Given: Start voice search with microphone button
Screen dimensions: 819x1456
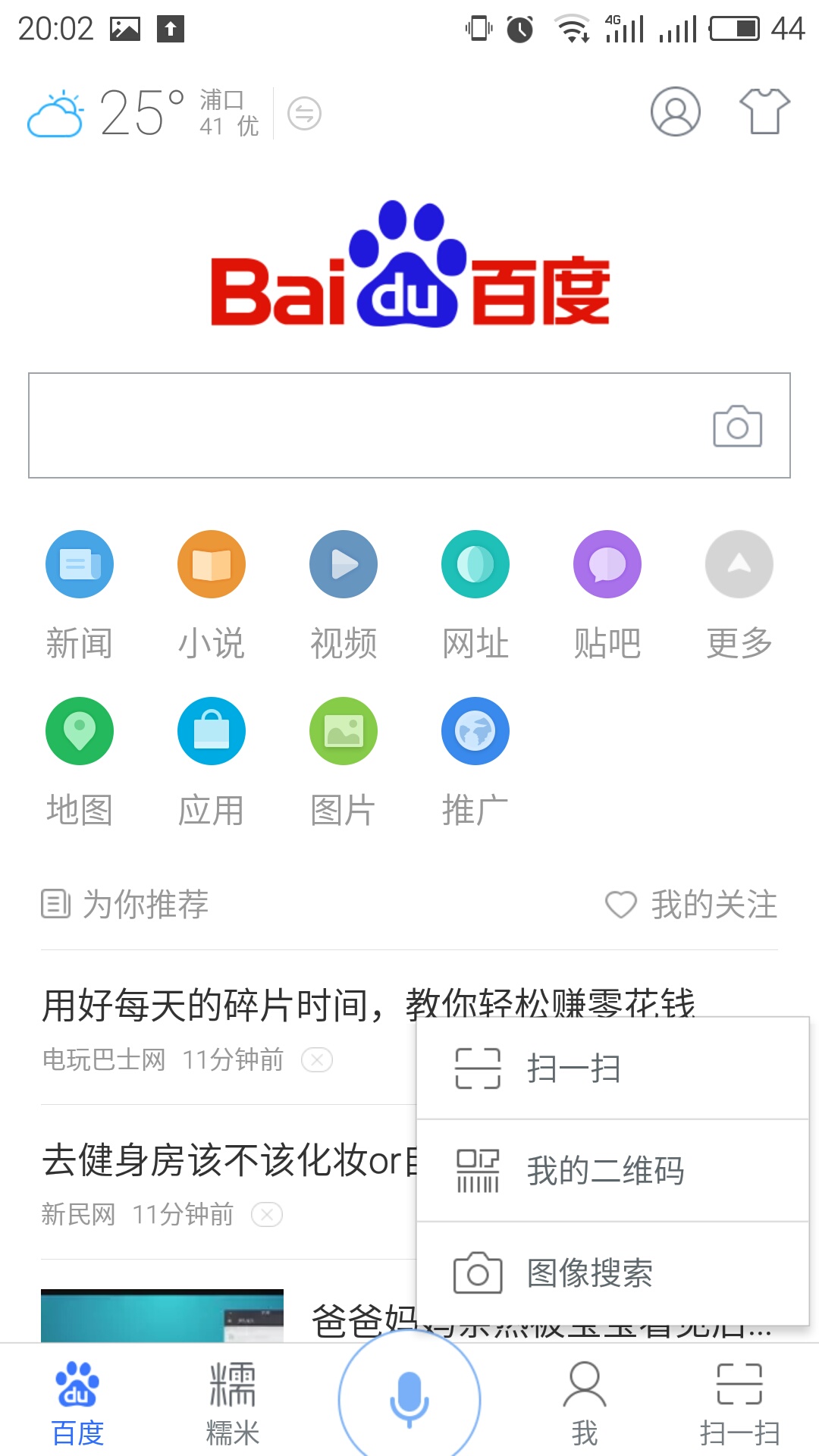Looking at the screenshot, I should tap(409, 1398).
